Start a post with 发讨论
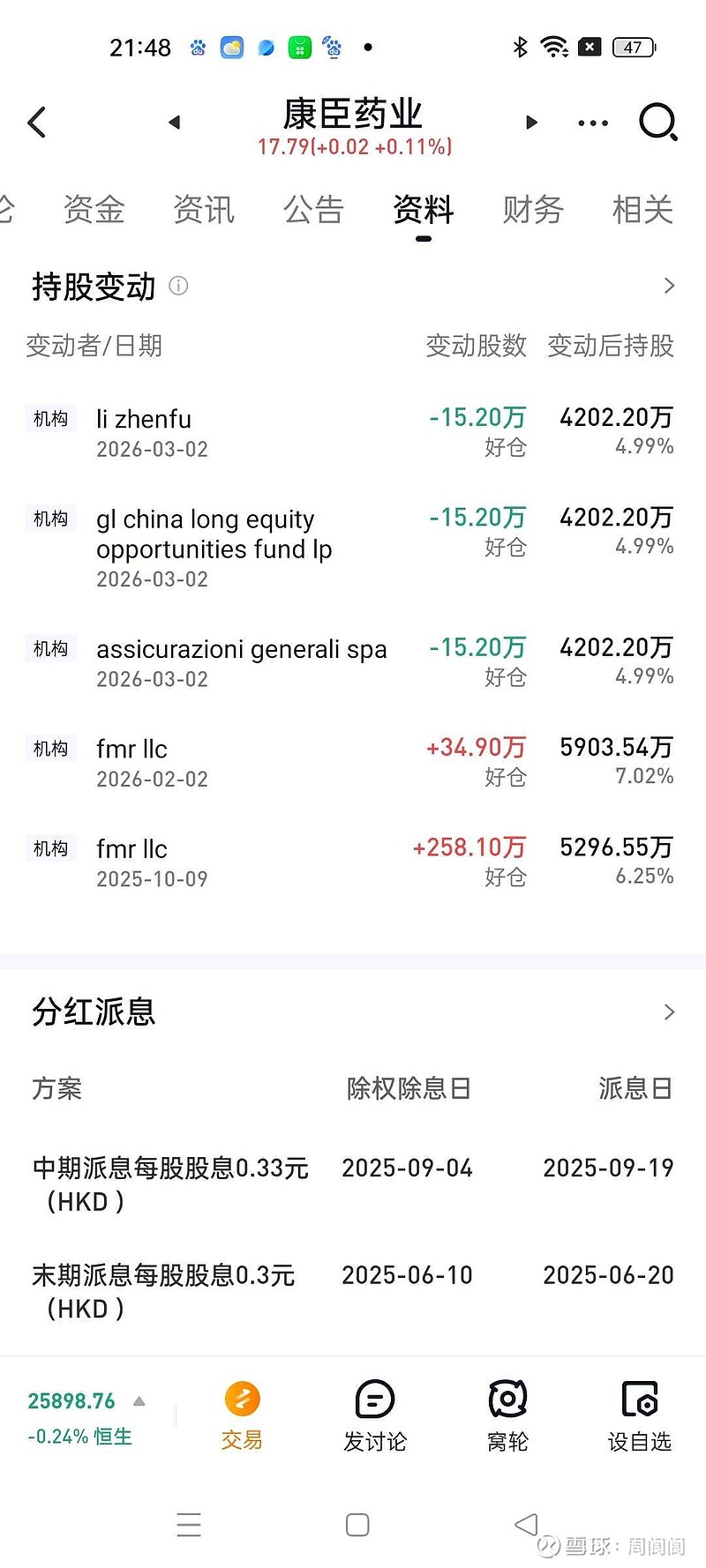This screenshot has height=1568, width=706. 374,1416
